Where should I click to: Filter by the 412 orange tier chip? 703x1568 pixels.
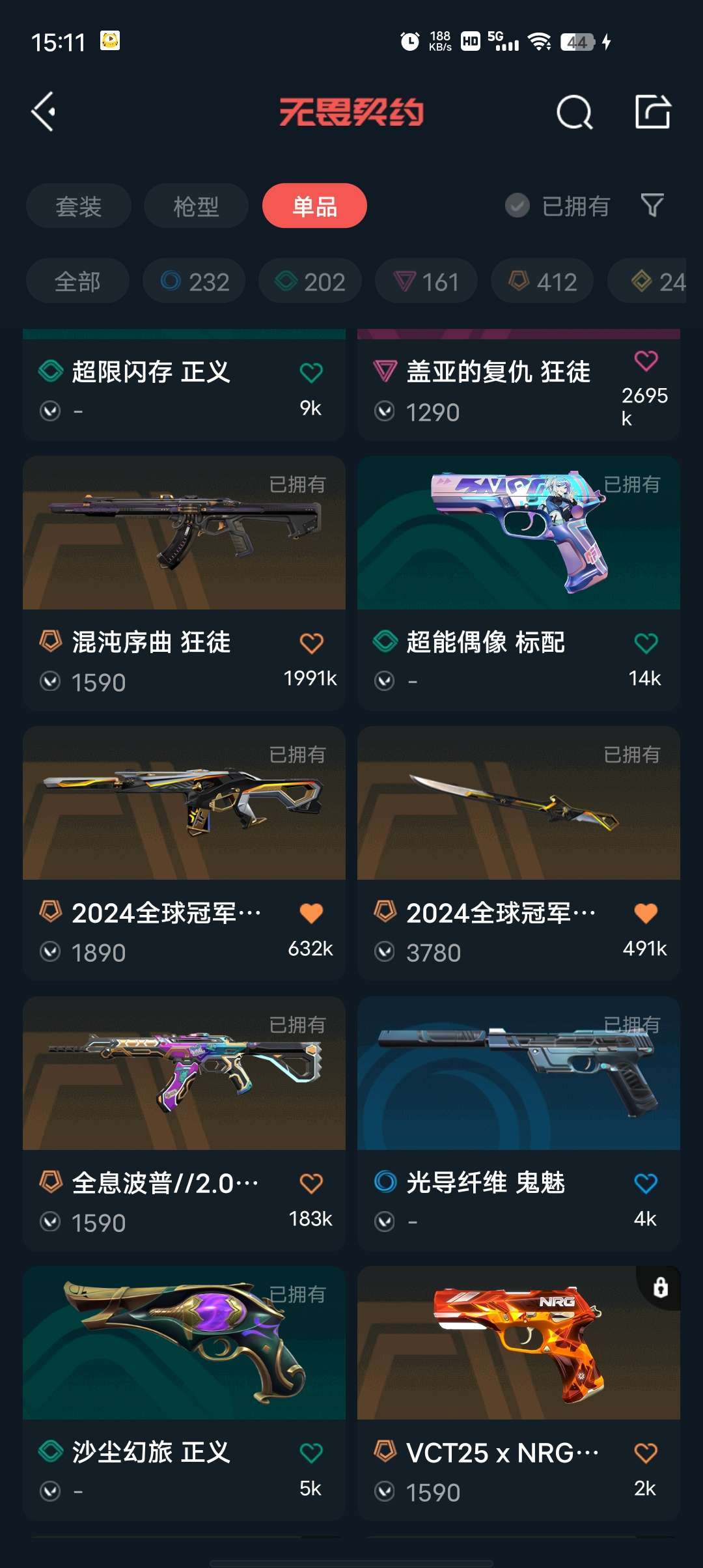[542, 281]
